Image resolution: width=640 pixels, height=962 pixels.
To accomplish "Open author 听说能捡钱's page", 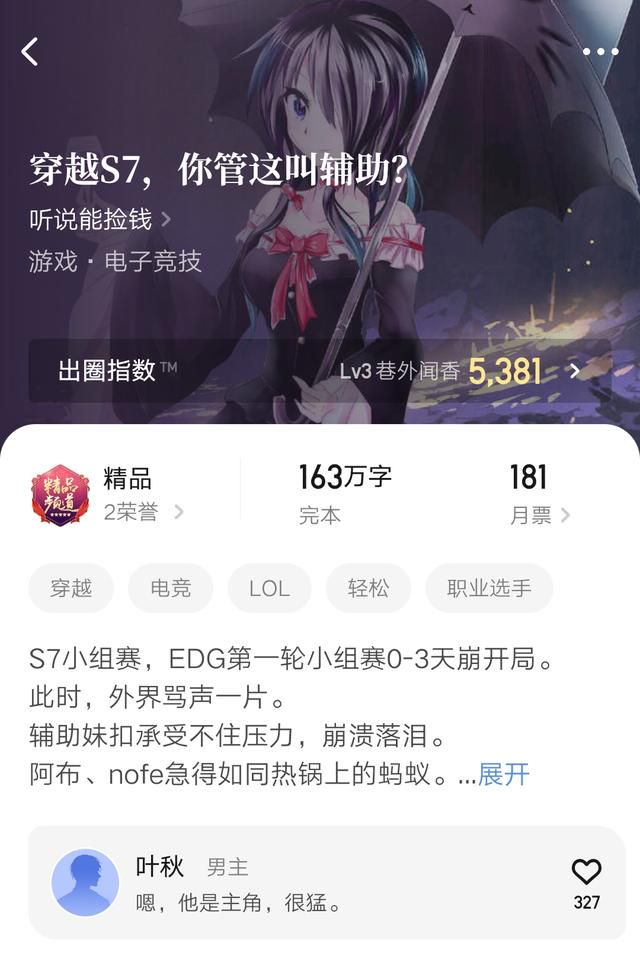I will coord(100,219).
